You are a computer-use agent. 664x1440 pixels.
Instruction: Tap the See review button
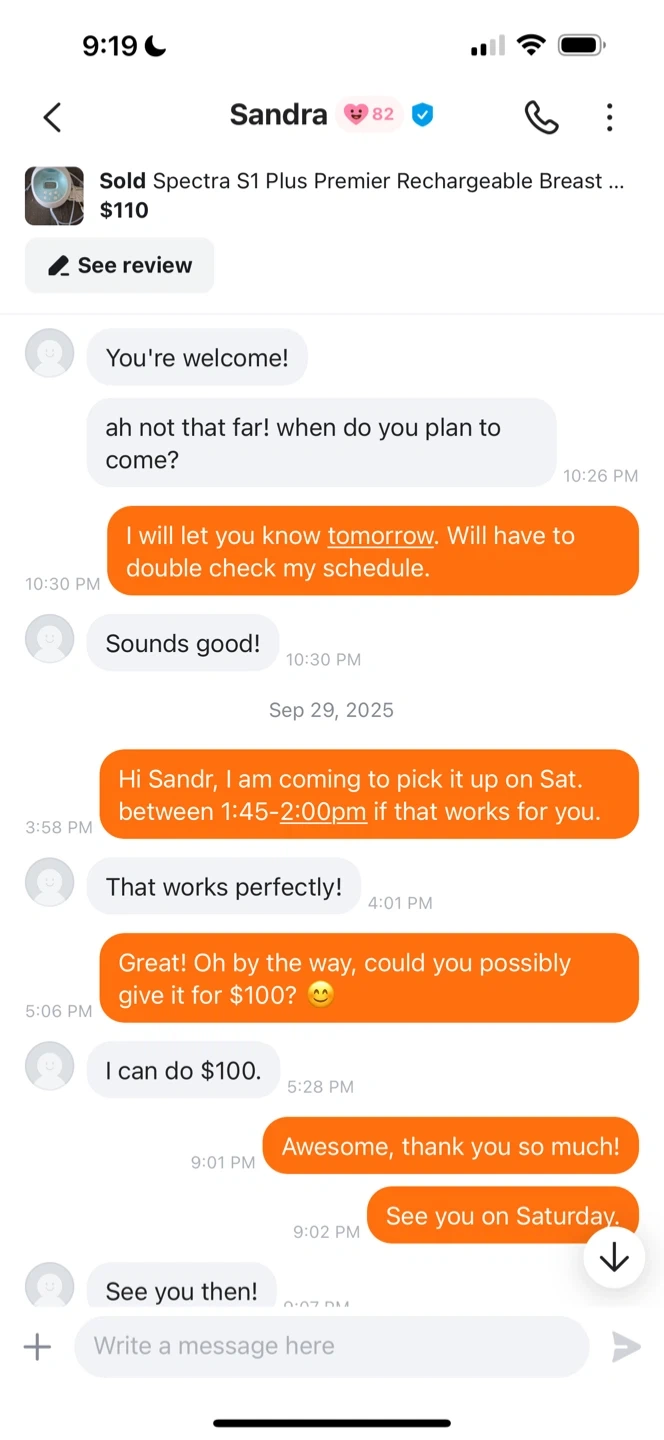[x=120, y=265]
